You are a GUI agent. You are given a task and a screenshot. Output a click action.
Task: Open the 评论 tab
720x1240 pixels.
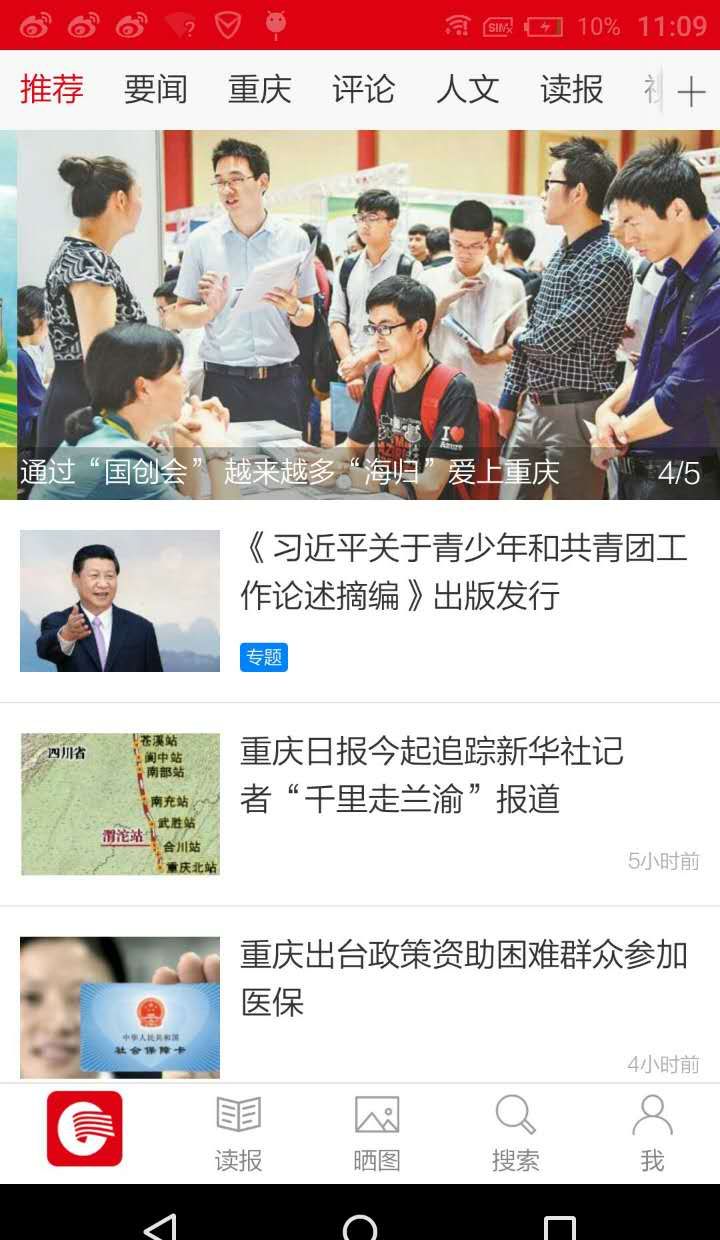click(x=363, y=90)
